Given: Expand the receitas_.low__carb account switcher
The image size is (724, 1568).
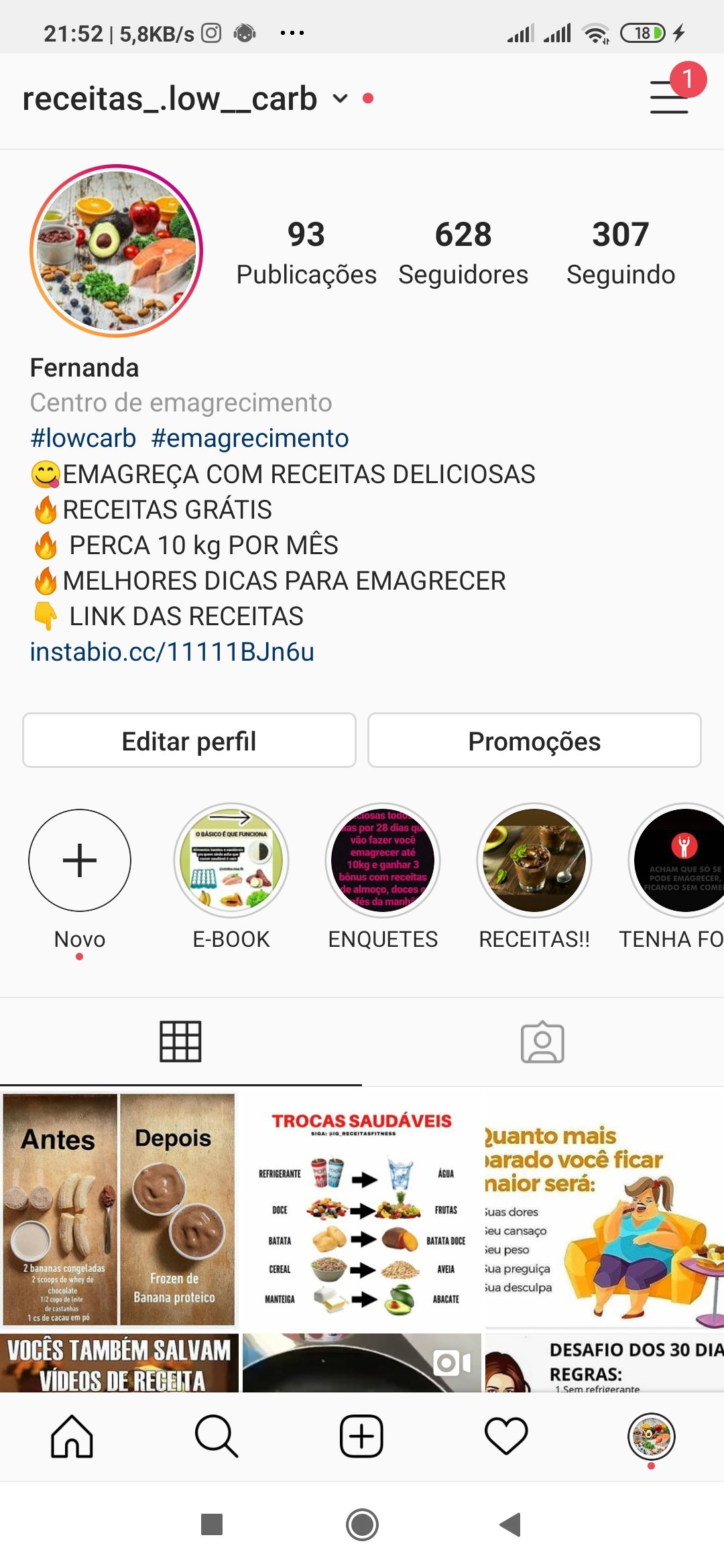Looking at the screenshot, I should pyautogui.click(x=341, y=99).
